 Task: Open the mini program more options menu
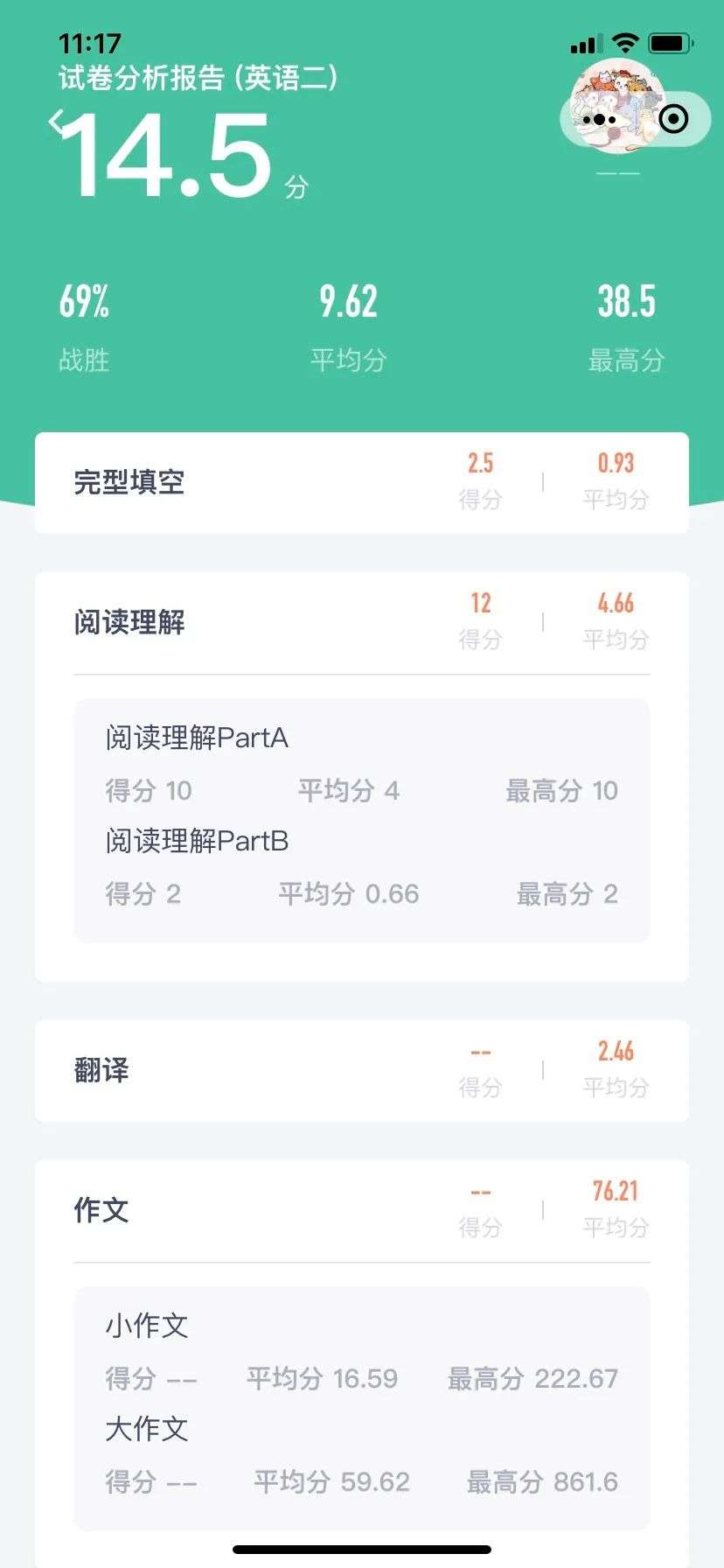[x=600, y=120]
